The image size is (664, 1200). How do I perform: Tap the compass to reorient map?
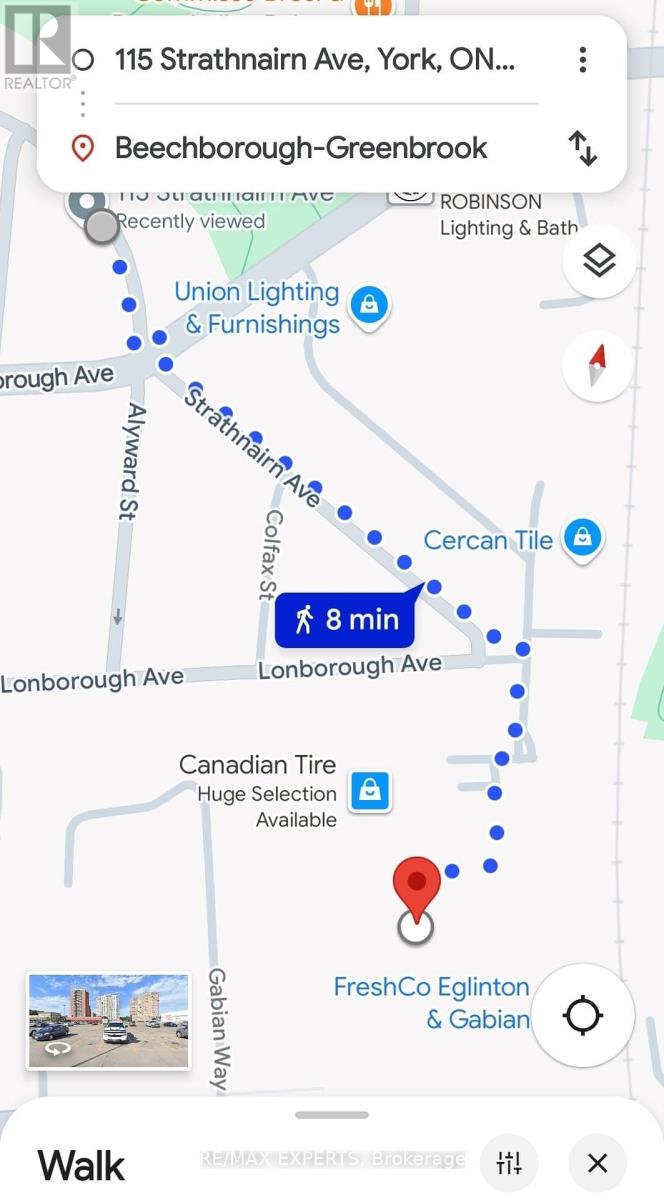[x=598, y=366]
